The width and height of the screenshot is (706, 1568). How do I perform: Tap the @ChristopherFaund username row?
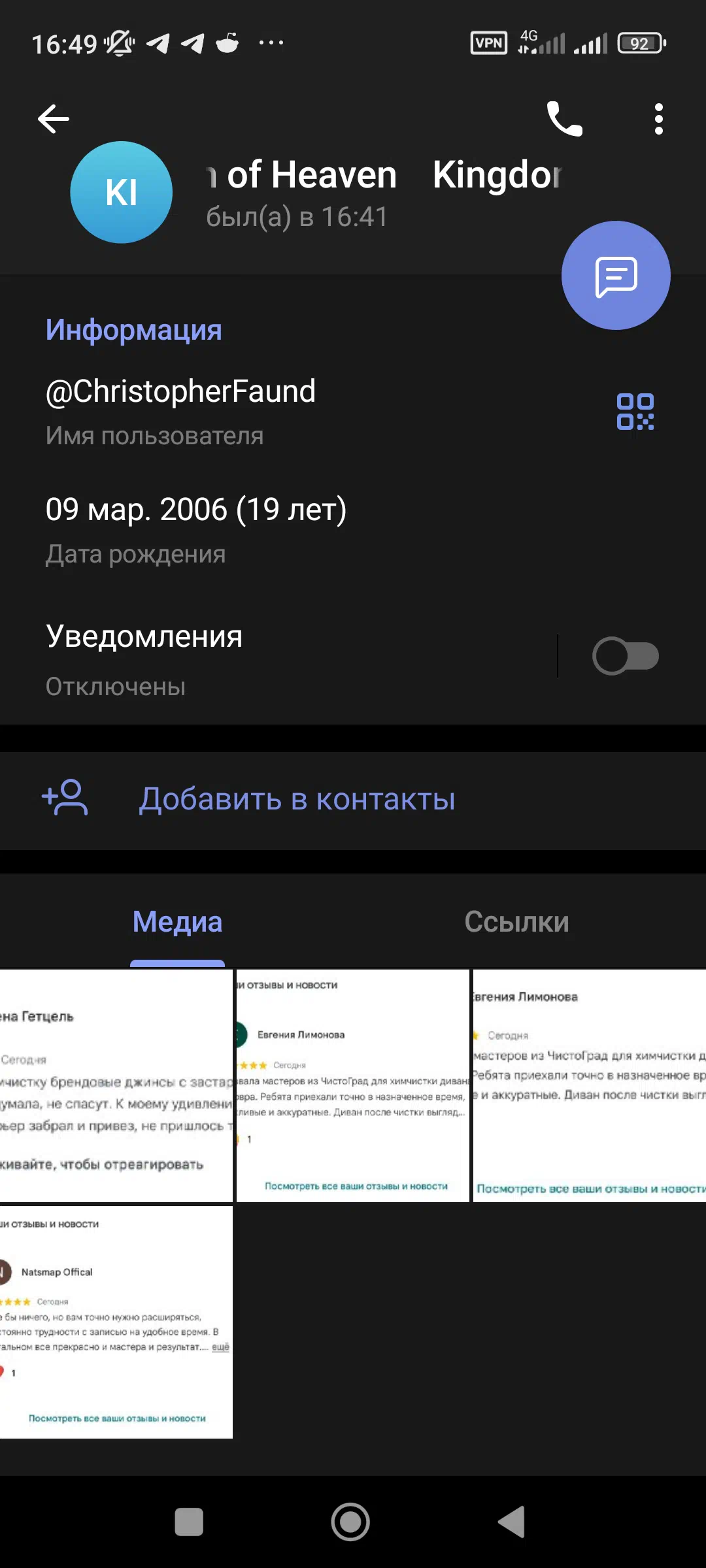point(353,412)
